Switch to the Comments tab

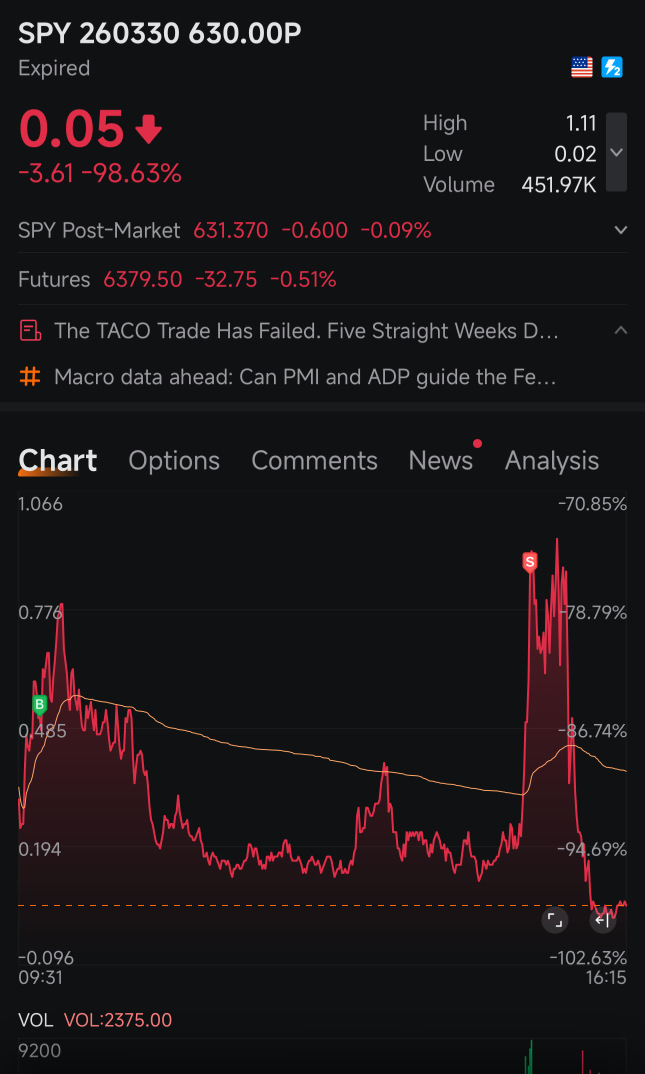(314, 461)
